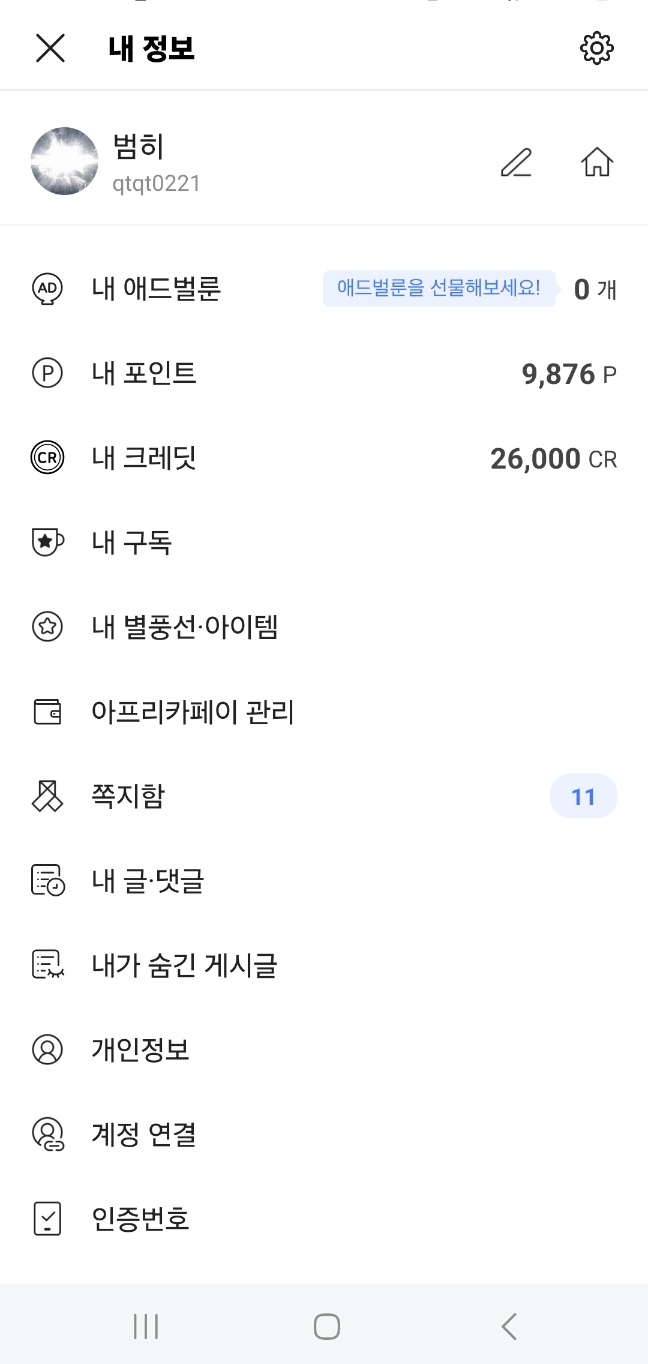Open 쪽지함 message box
Image resolution: width=648 pixels, height=1364 pixels.
click(x=128, y=797)
